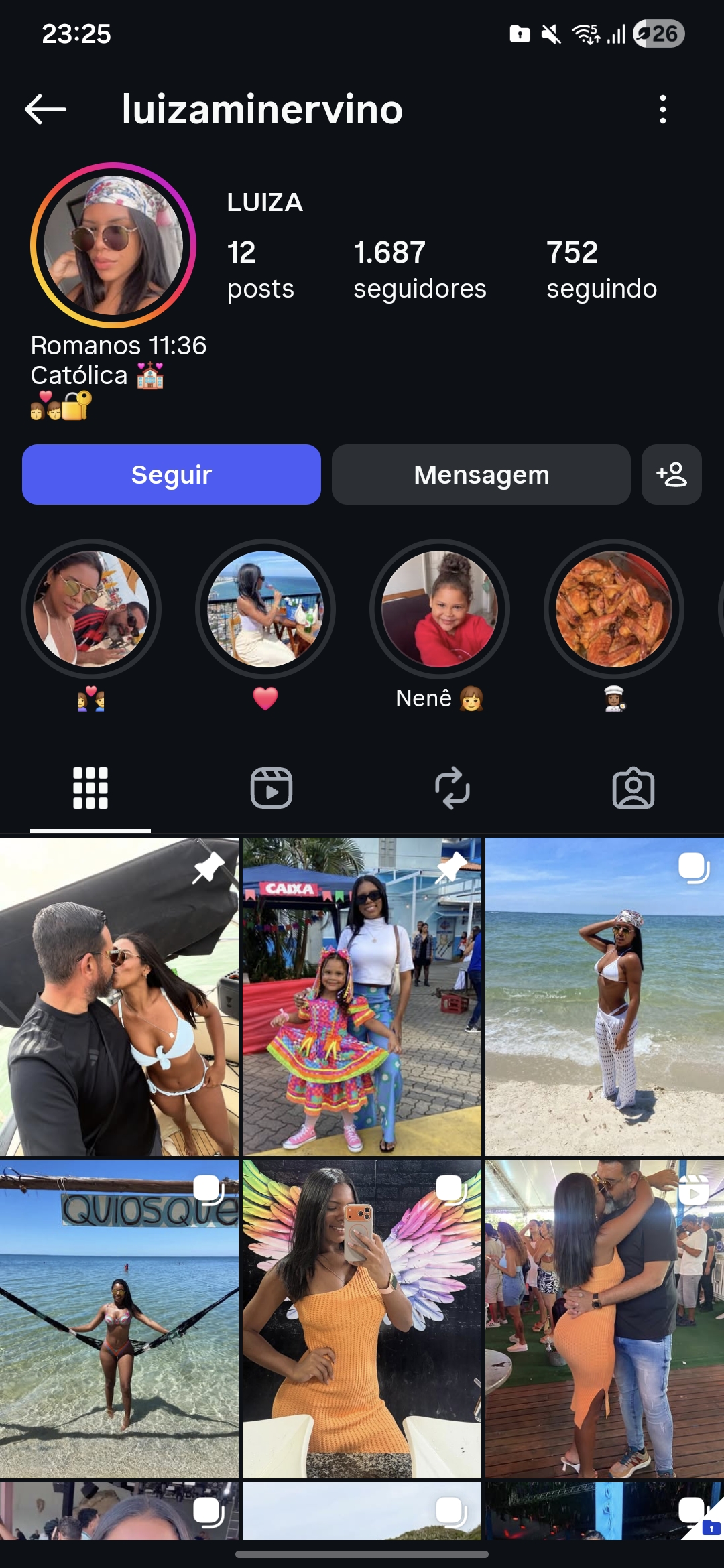Go back using the arrow icon
Screen dimensions: 724x1568
tap(46, 109)
